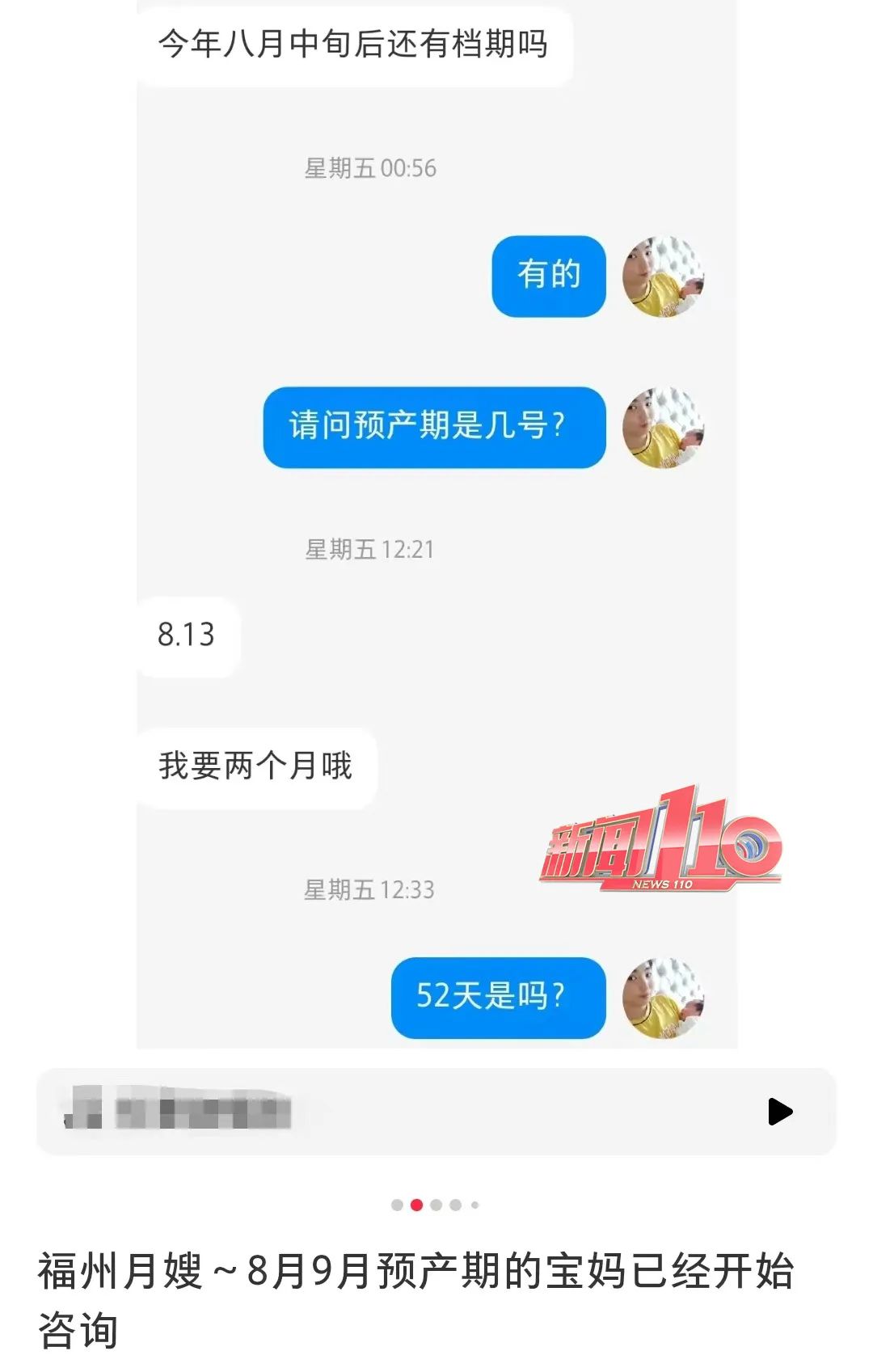Screen dimensions: 873x1372
Task: Play the audio clip below the image
Action: click(779, 1112)
